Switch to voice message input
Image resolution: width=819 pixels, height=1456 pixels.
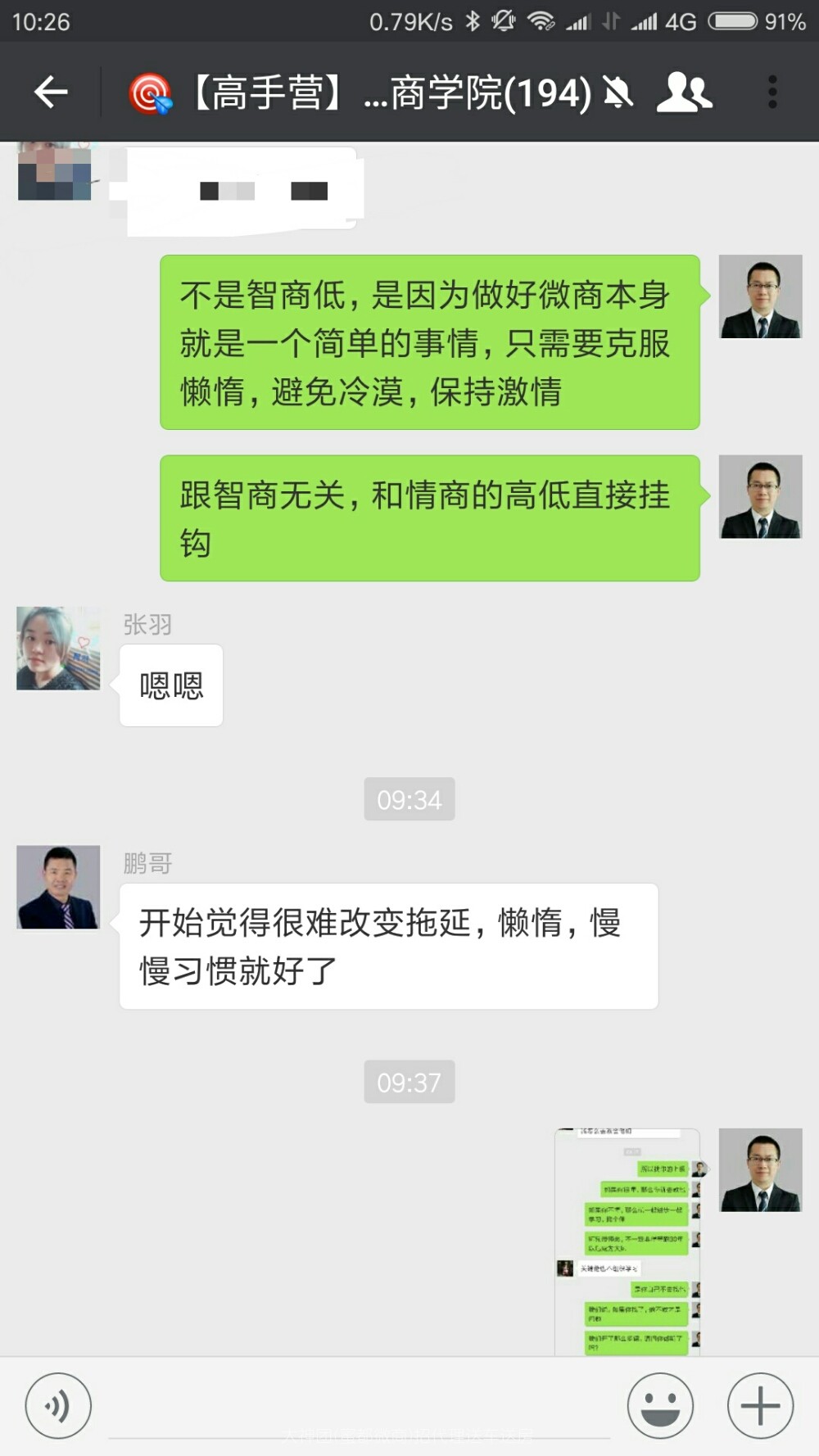pyautogui.click(x=58, y=1406)
